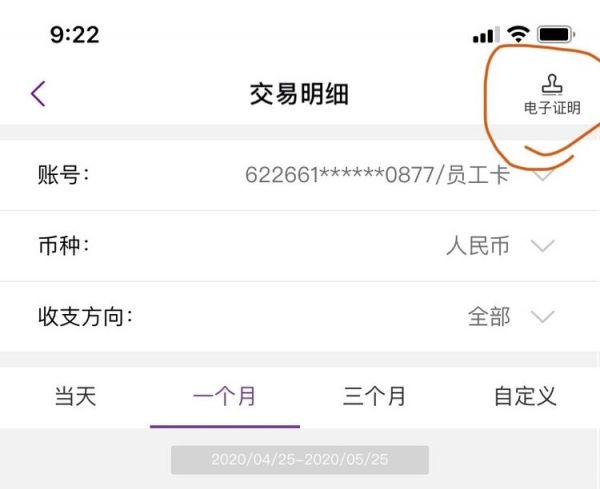This screenshot has height=489, width=600.
Task: Switch to the 当天 tab
Action: click(75, 396)
